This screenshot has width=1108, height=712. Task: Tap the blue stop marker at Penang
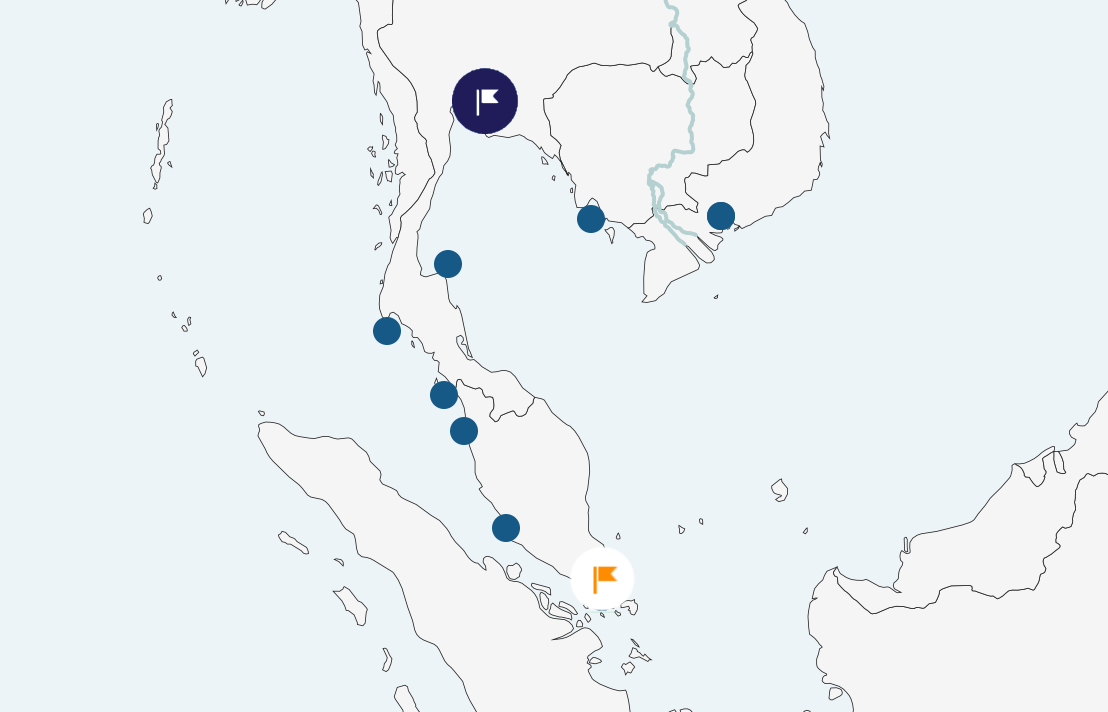coord(464,431)
